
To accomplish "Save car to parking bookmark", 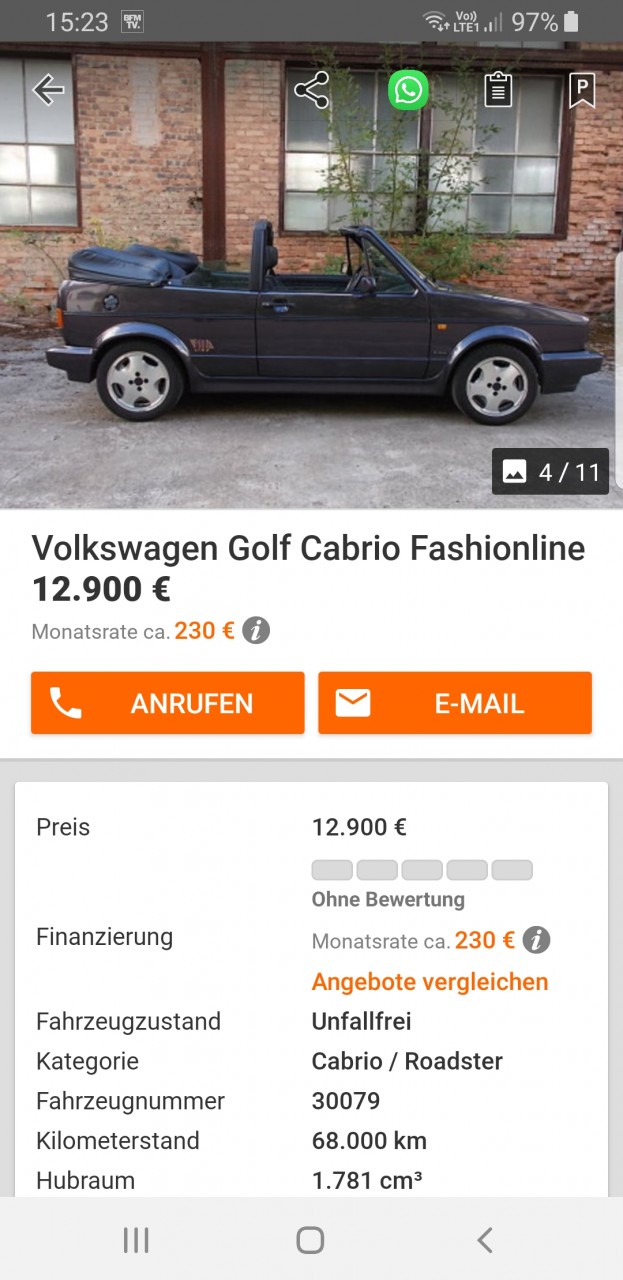I will pos(582,90).
